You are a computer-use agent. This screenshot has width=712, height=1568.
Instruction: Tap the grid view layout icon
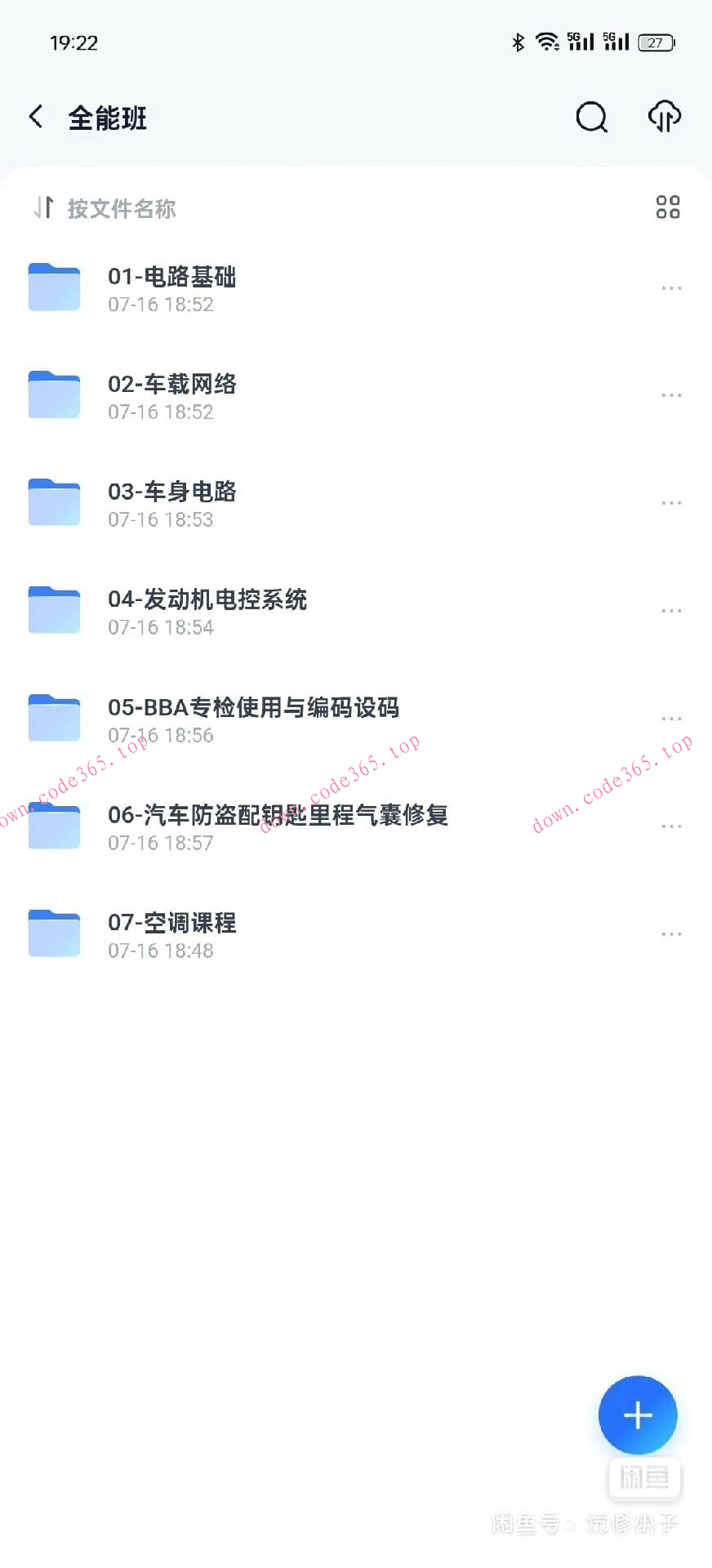pos(667,207)
